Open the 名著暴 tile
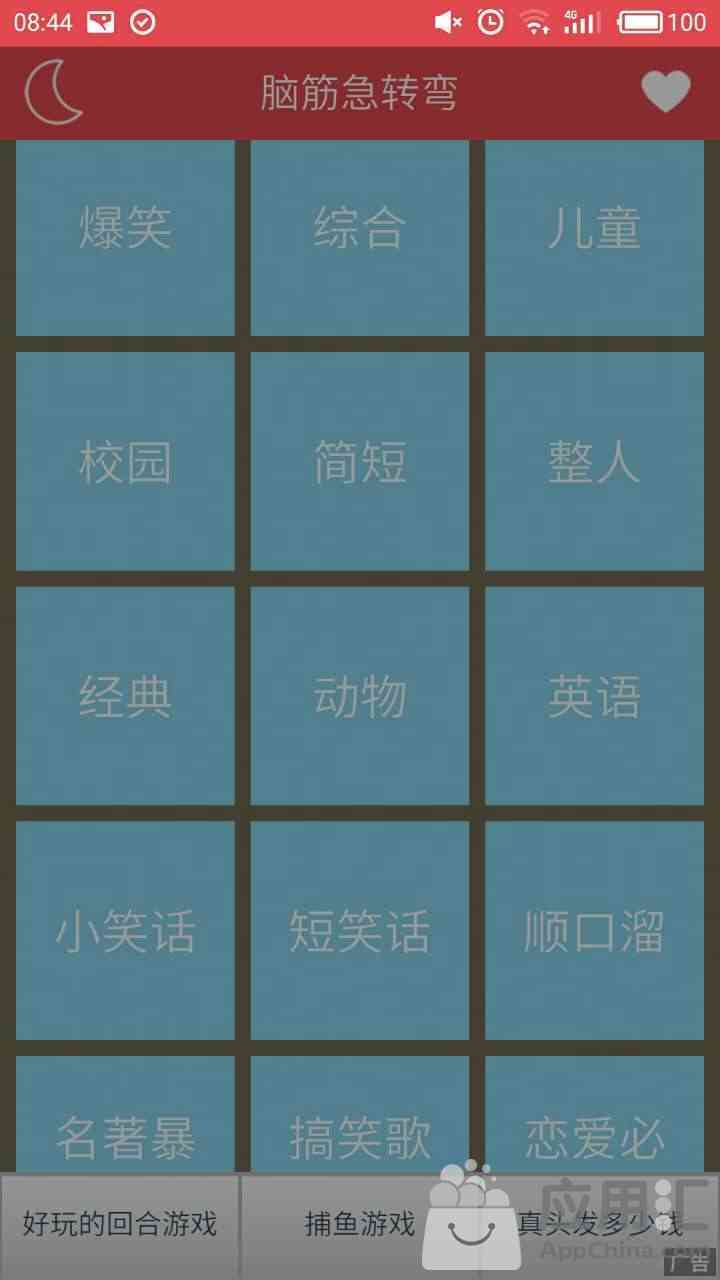 [125, 1114]
